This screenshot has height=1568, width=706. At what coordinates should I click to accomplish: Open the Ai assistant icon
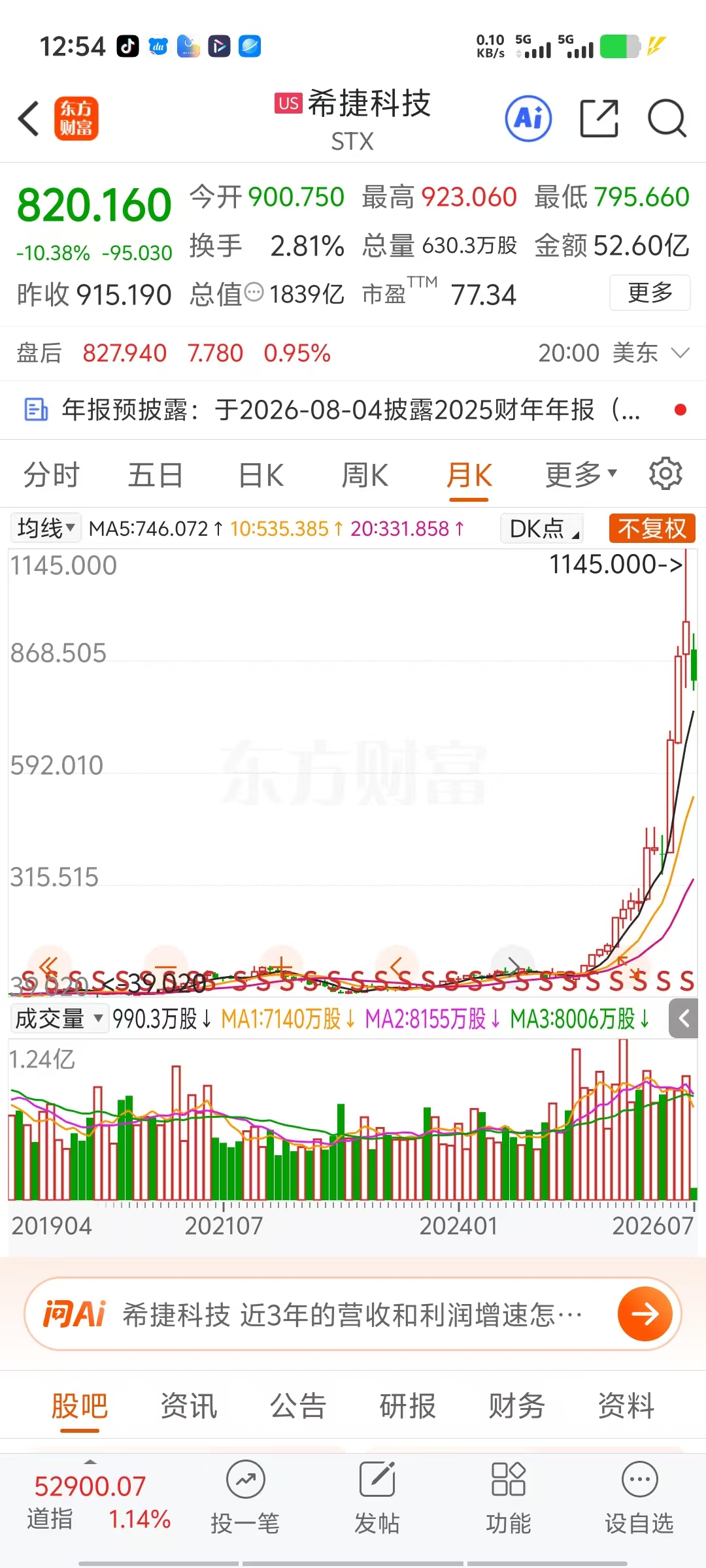click(528, 119)
